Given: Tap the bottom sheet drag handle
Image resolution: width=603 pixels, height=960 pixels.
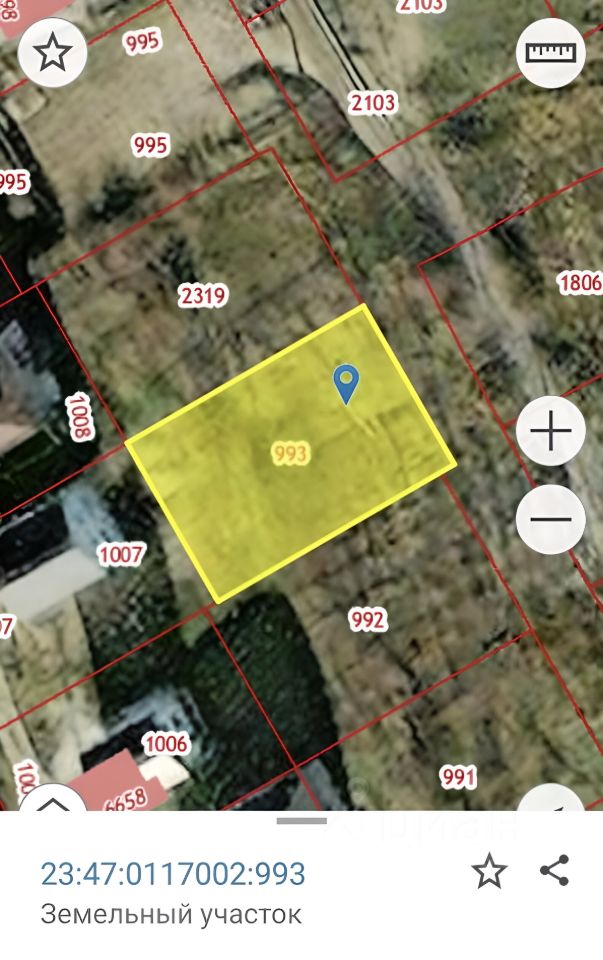Looking at the screenshot, I should point(301,821).
